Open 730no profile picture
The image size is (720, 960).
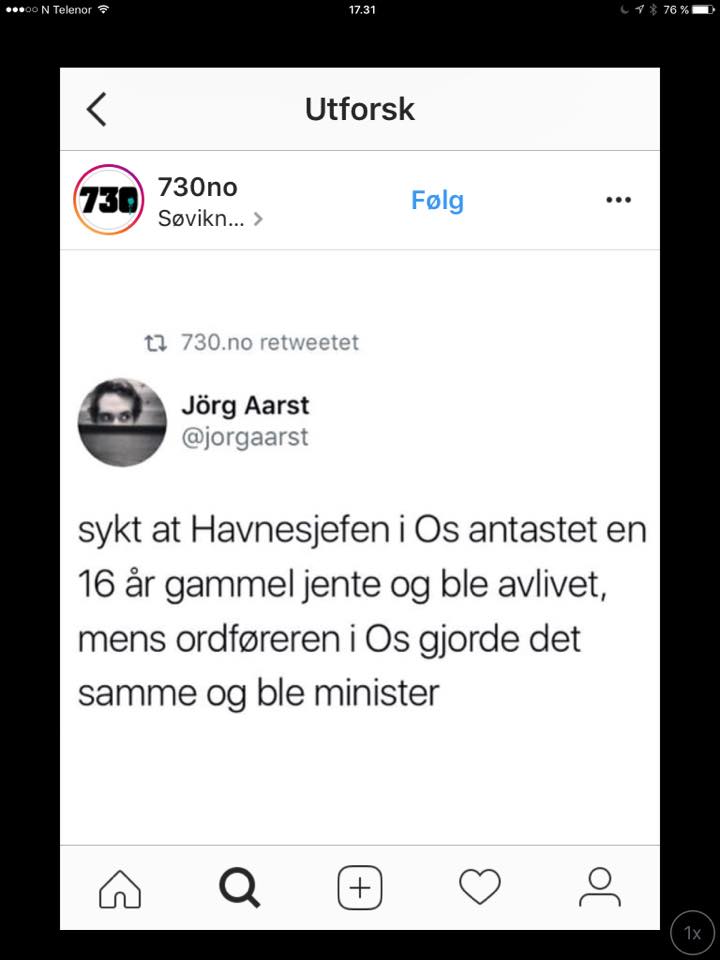click(108, 200)
